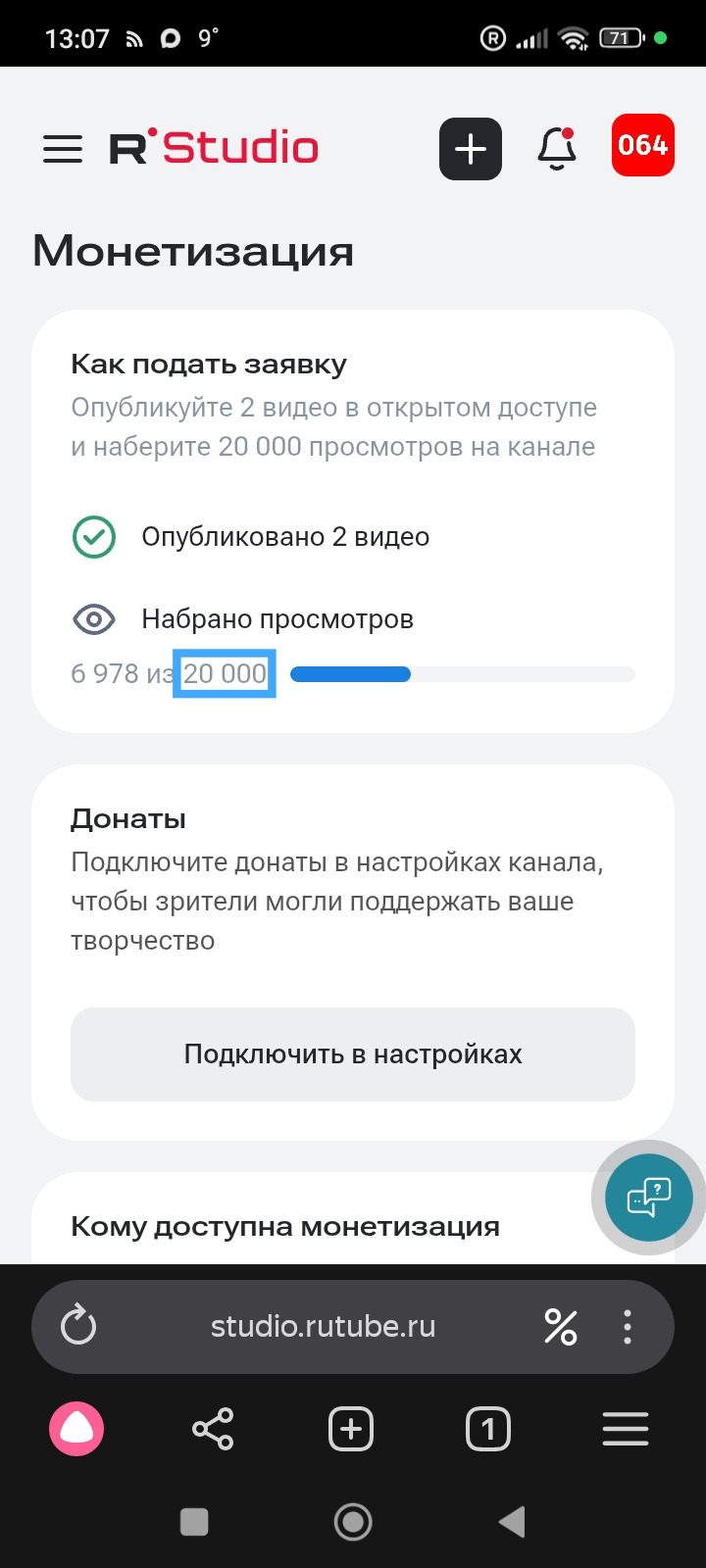Tap the studio.rutube.ru address bar
This screenshot has height=1568, width=706.
pyautogui.click(x=324, y=1327)
